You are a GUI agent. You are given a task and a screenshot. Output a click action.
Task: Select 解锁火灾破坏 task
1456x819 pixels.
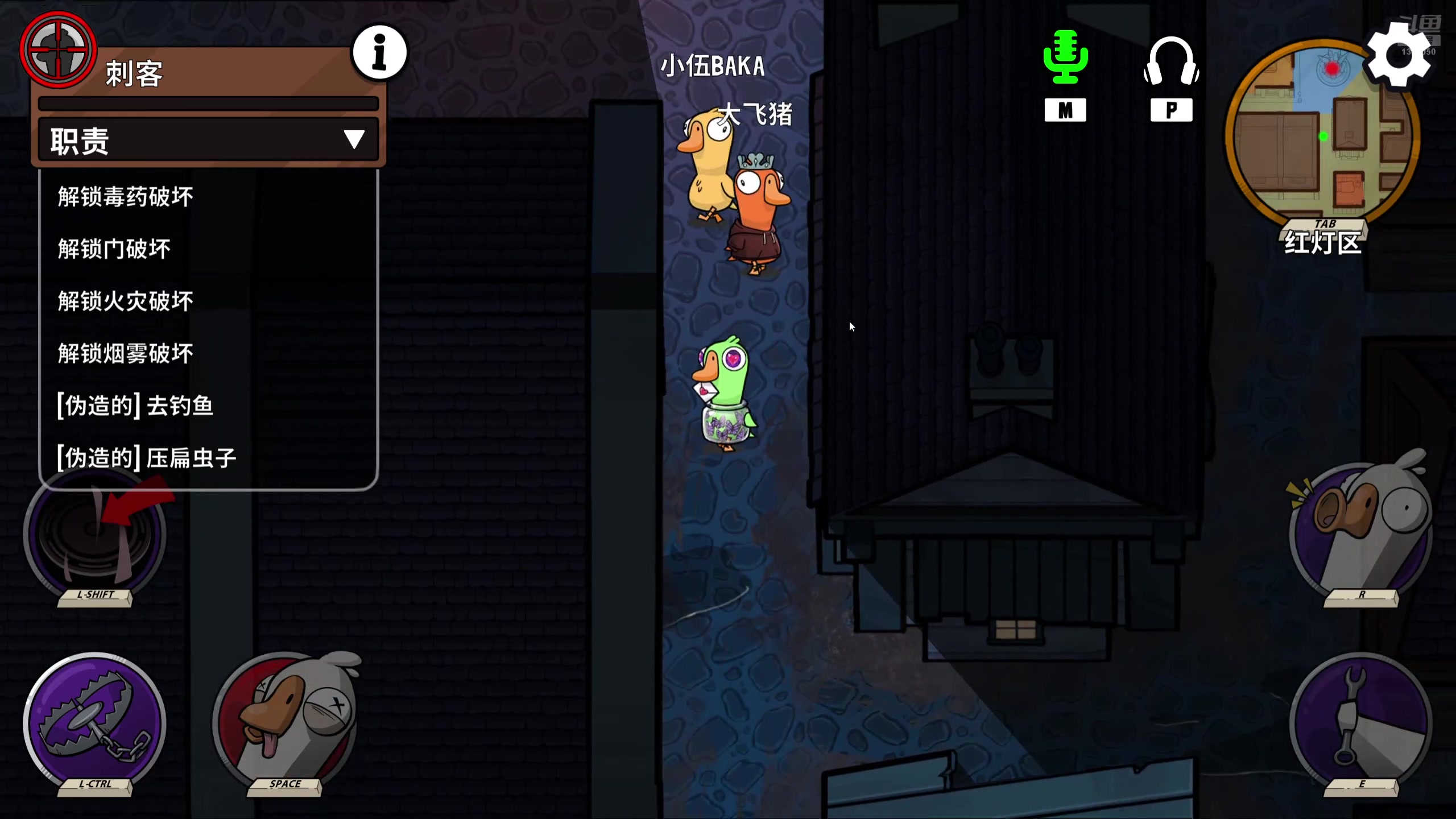(x=125, y=301)
